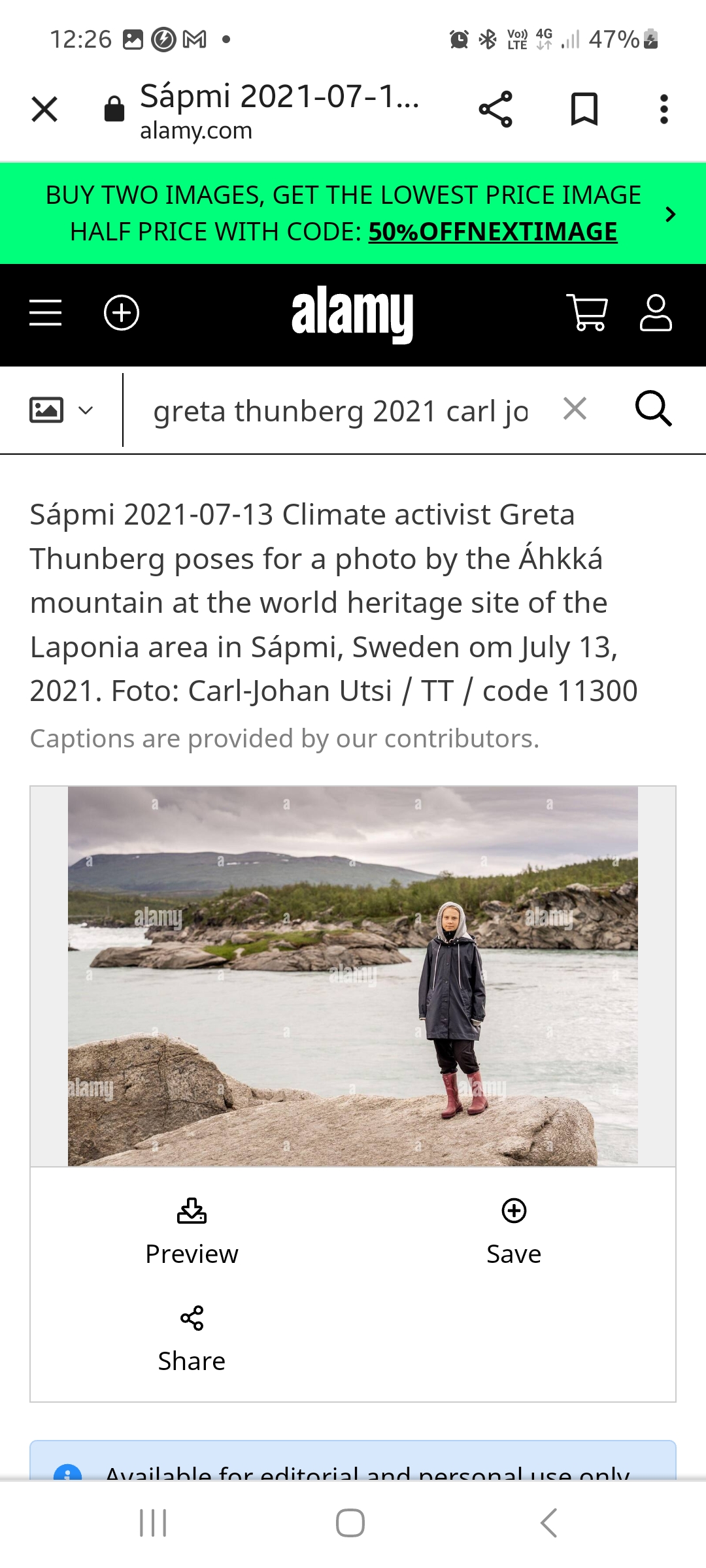706x1568 pixels.
Task: Go back using system navigation
Action: (548, 1523)
